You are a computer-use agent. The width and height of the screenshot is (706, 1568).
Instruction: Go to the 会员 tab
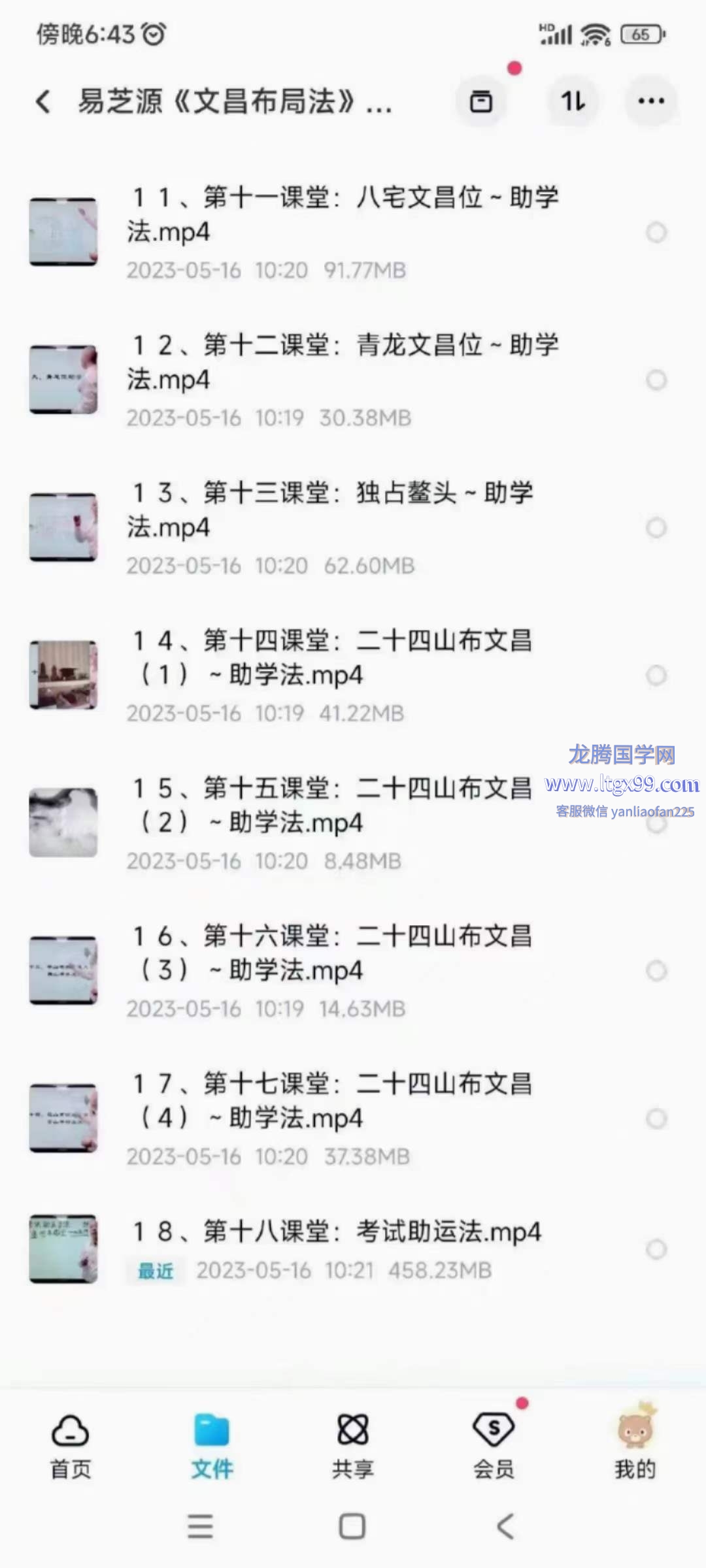pos(494,1445)
